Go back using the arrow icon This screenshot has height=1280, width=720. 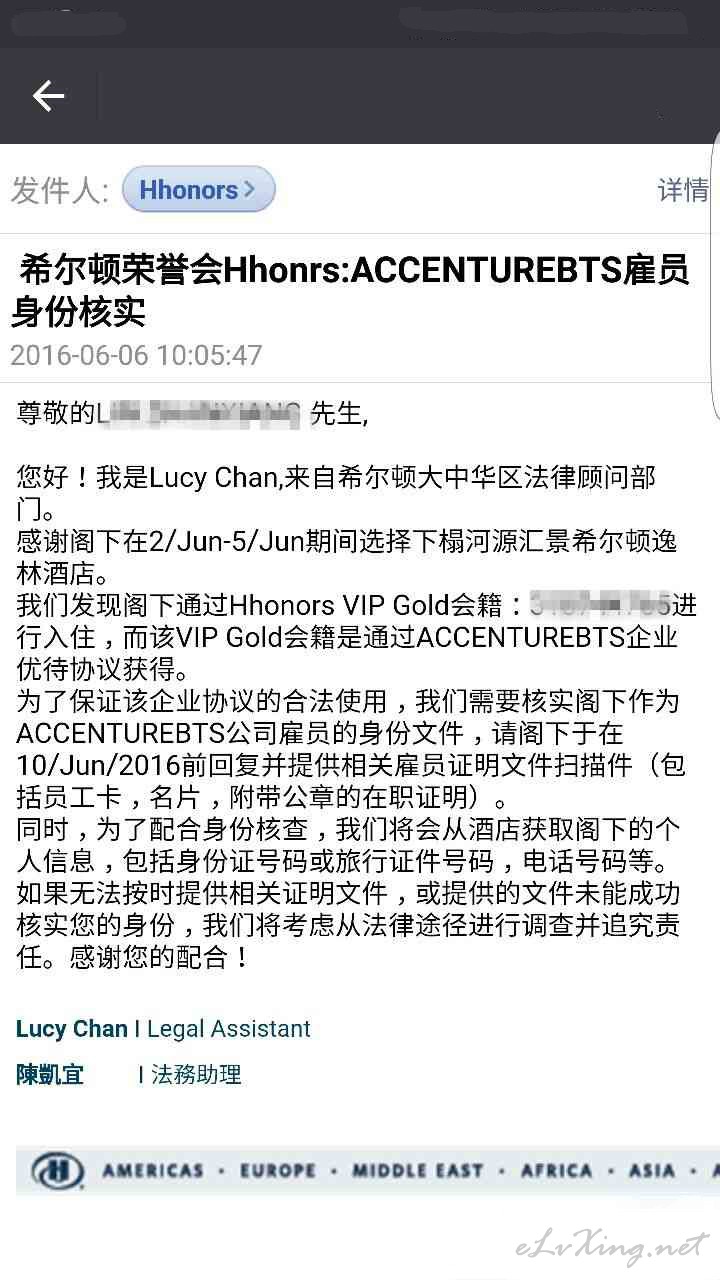[48, 96]
